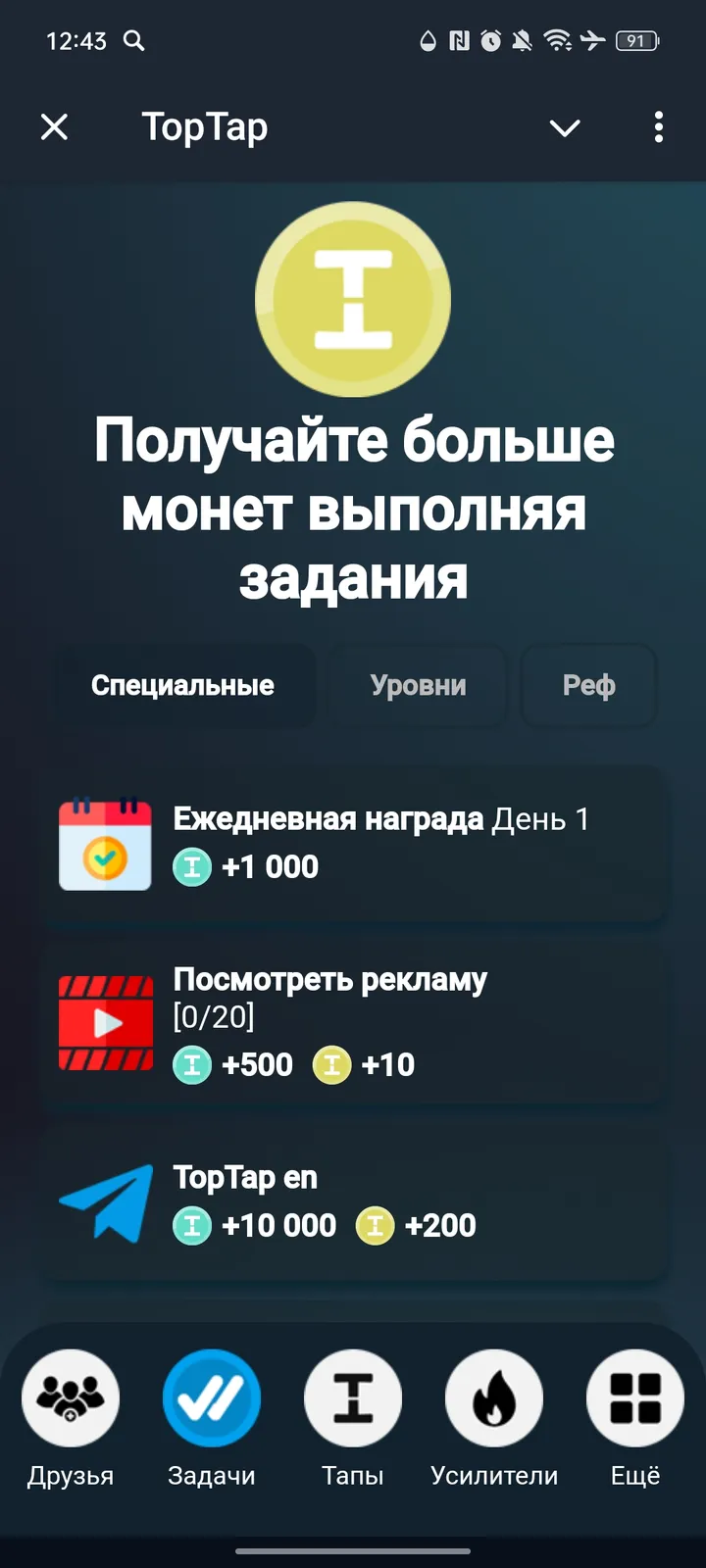Open the search icon in status bar
The height and width of the screenshot is (1568, 706).
134,42
